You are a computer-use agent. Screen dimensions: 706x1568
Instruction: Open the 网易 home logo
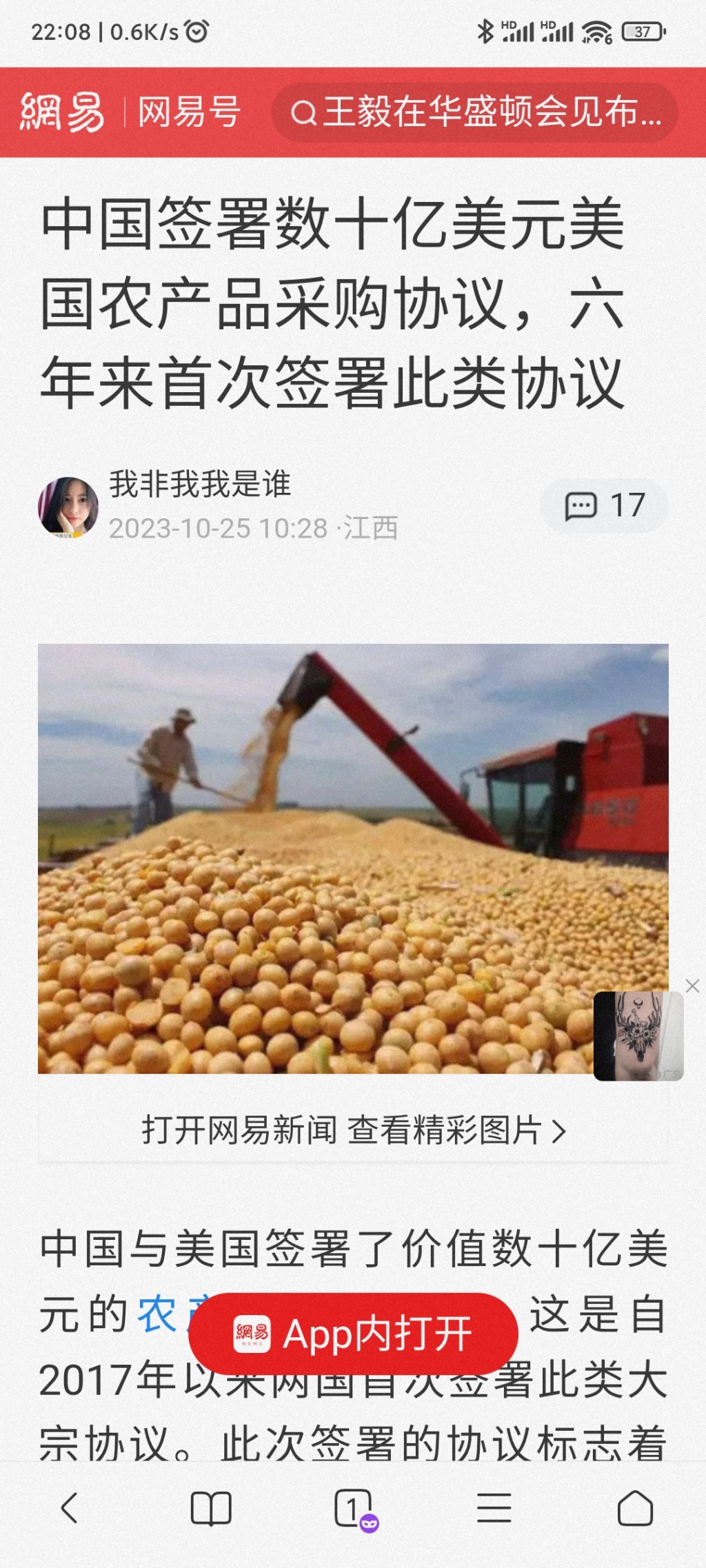62,112
